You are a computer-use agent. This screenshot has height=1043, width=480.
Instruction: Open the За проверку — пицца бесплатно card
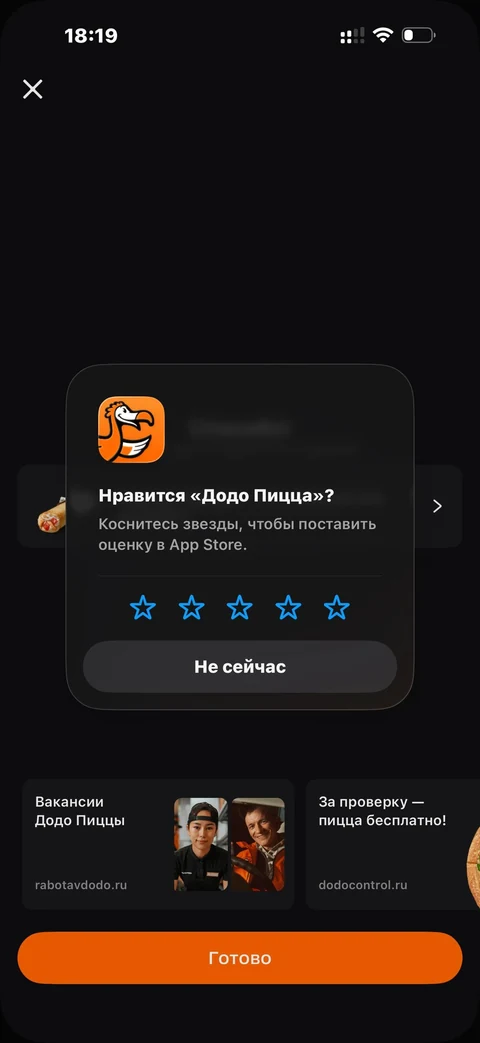(x=393, y=844)
